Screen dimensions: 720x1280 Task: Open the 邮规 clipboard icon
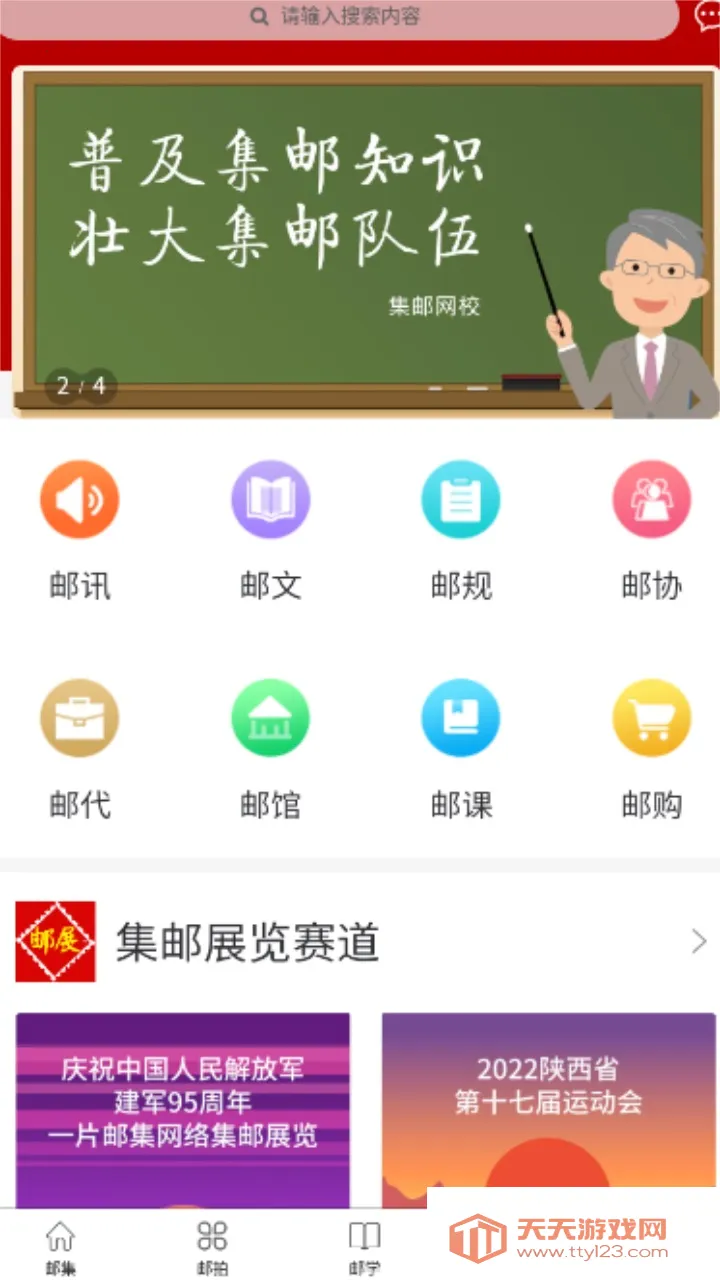460,499
